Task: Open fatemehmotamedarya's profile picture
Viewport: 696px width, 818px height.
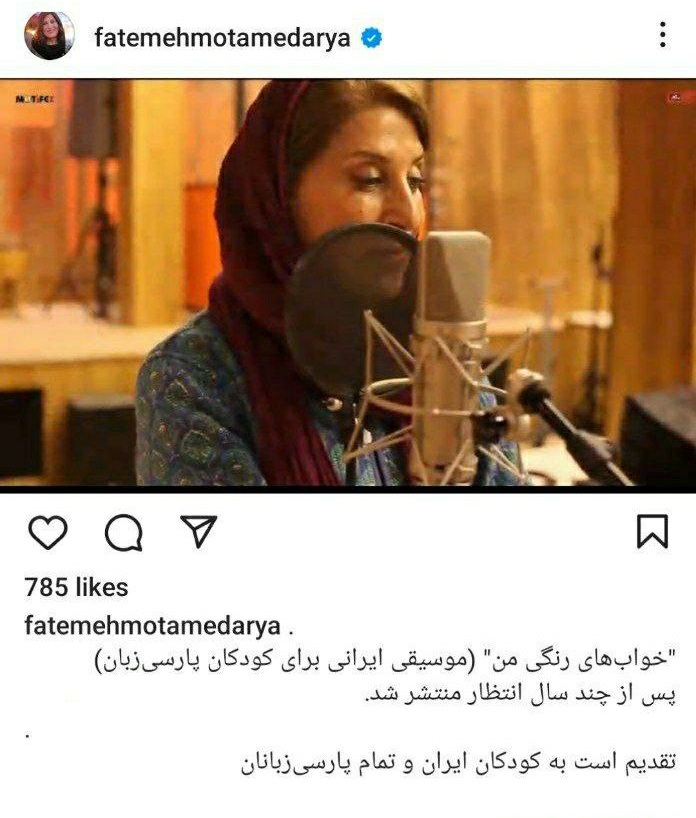Action: [48, 37]
